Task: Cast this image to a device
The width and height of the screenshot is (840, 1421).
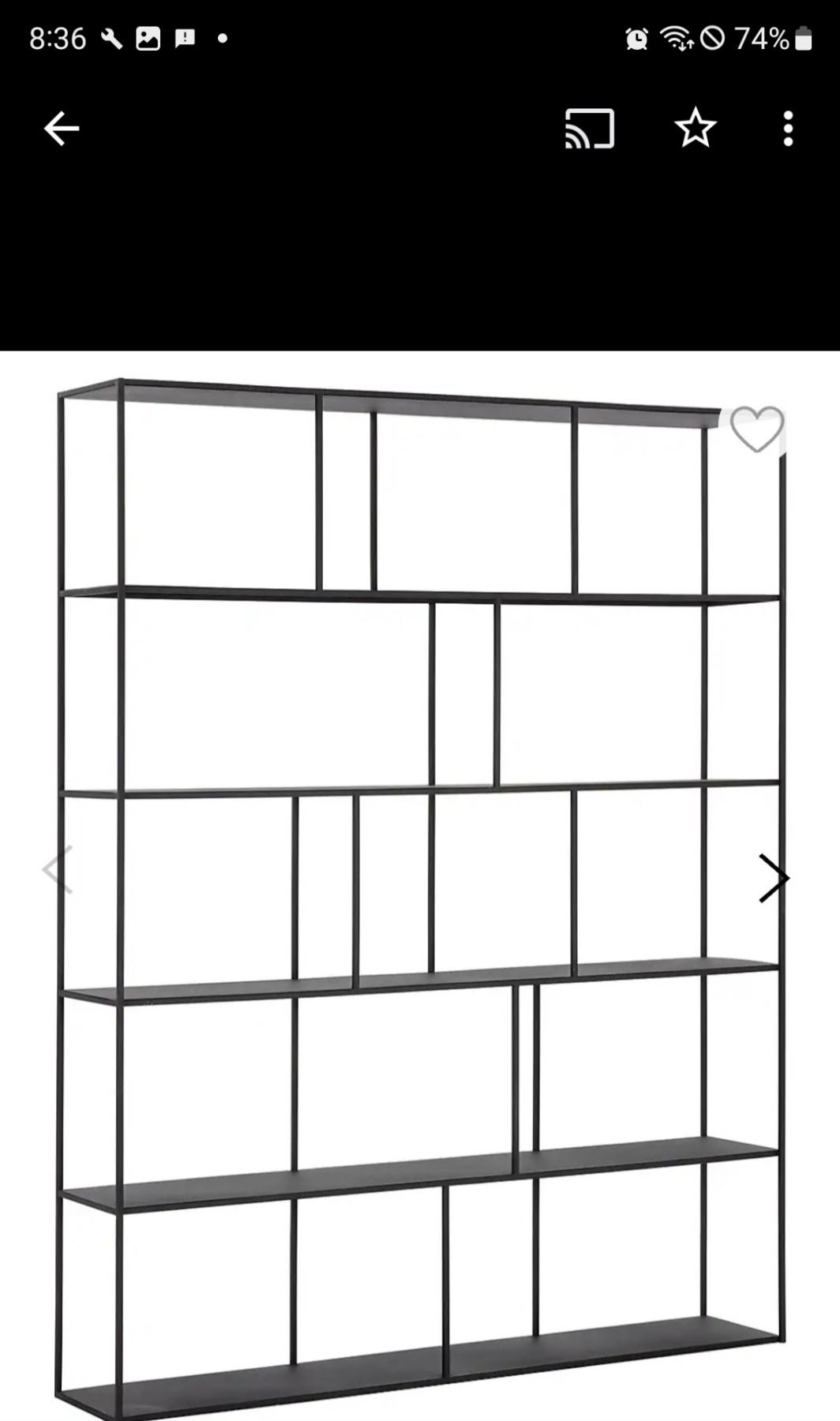Action: tap(589, 129)
